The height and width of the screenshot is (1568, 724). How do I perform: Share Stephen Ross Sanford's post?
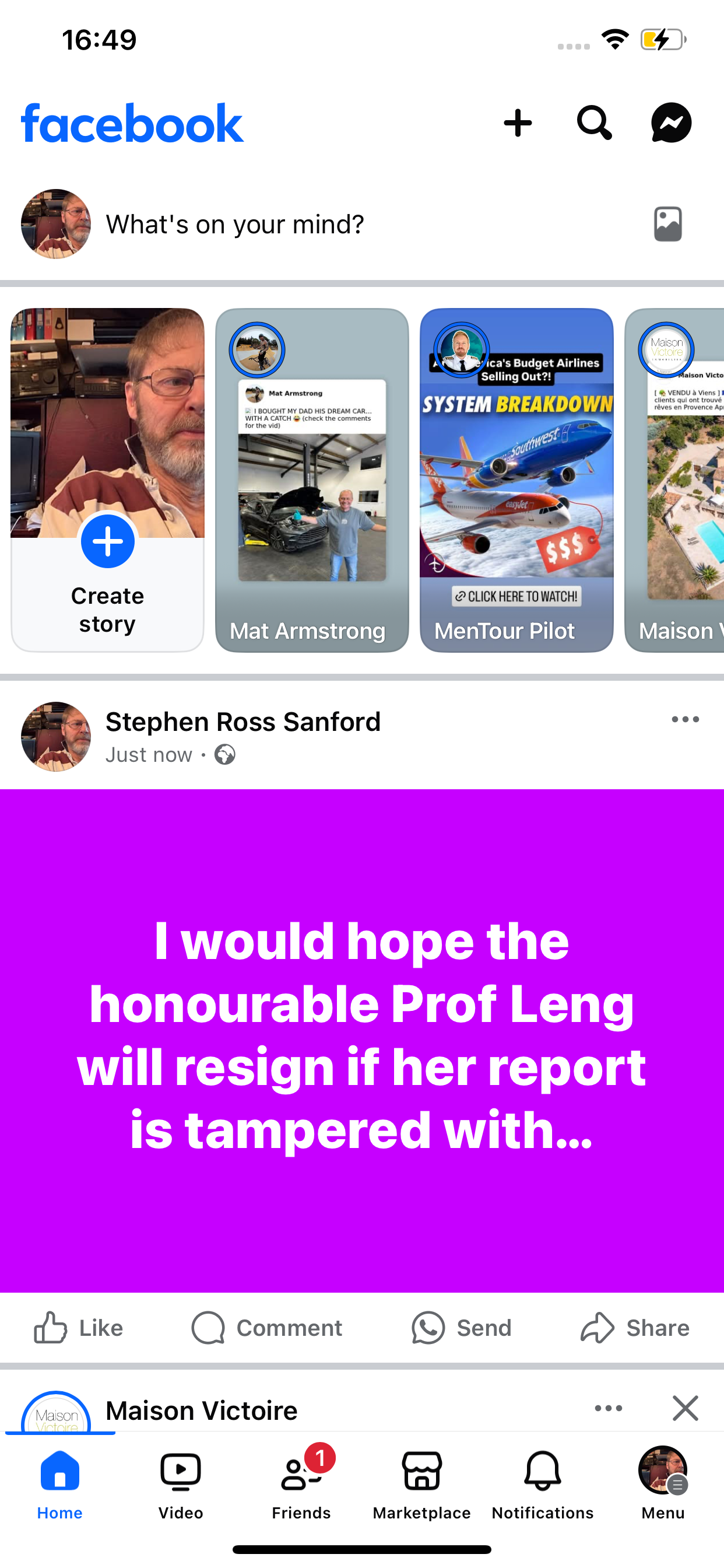tap(635, 1328)
